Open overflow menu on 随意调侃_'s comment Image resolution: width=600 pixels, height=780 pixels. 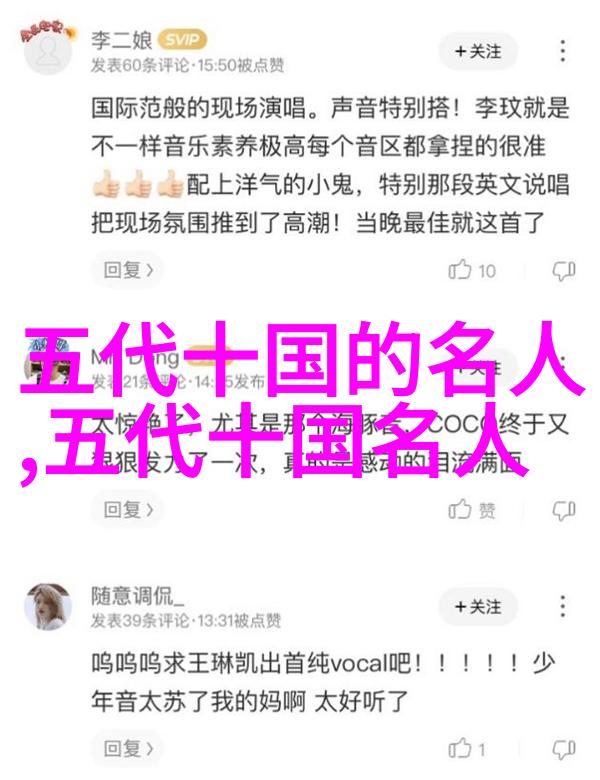tap(564, 607)
